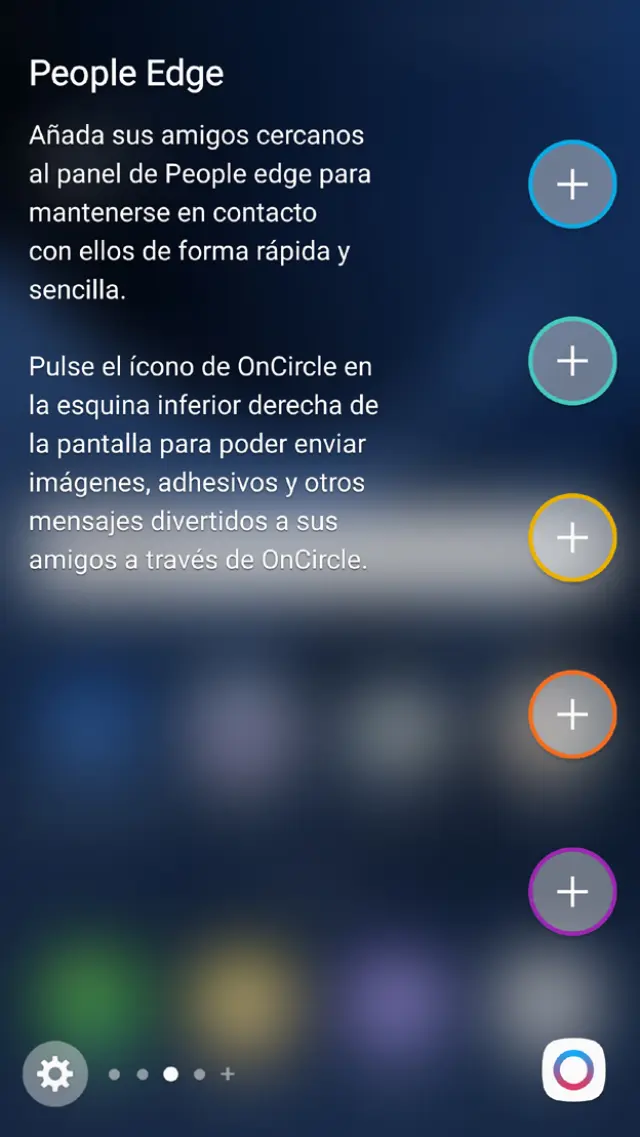Add a new panel with the plus indicator
The width and height of the screenshot is (640, 1137).
click(x=228, y=1074)
